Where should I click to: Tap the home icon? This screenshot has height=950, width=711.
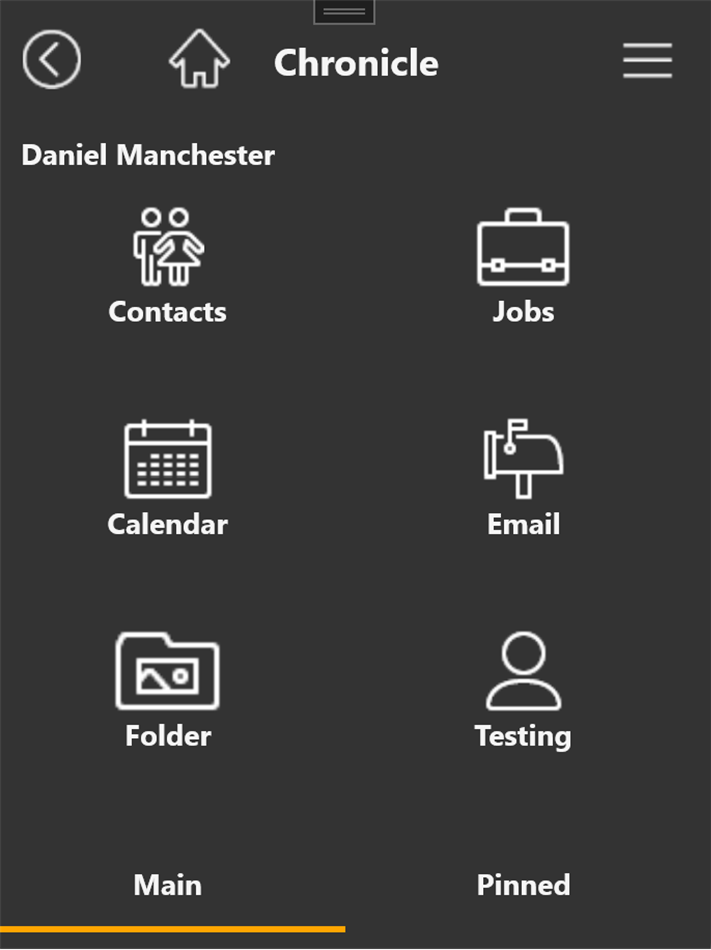[x=199, y=60]
